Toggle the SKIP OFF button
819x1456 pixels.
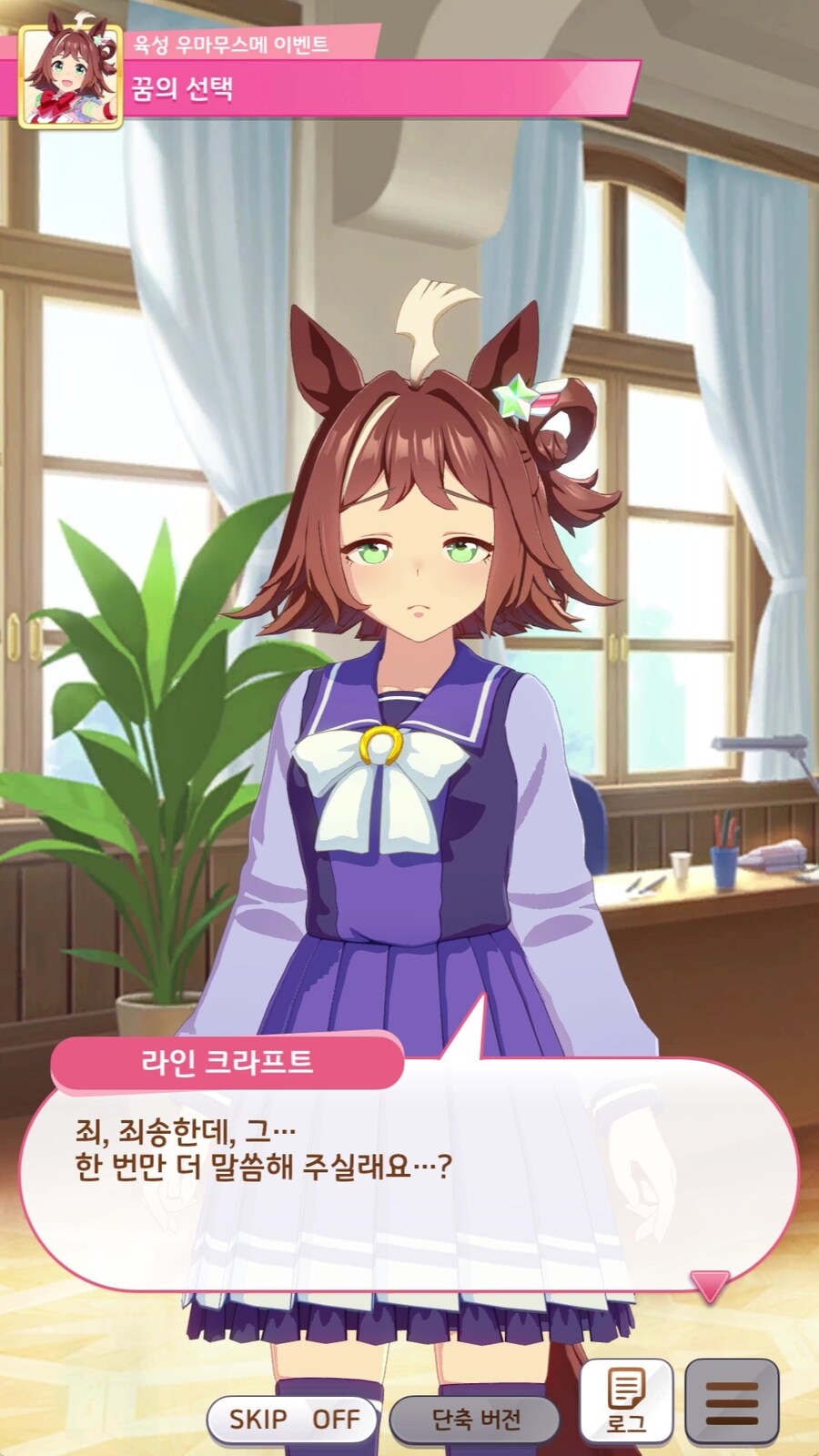(293, 1419)
